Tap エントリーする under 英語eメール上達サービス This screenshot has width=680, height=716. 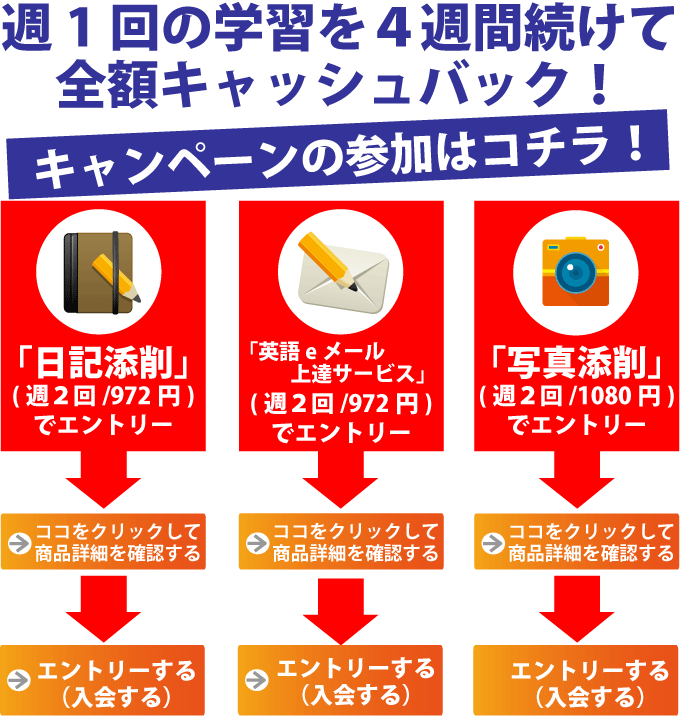[x=340, y=681]
